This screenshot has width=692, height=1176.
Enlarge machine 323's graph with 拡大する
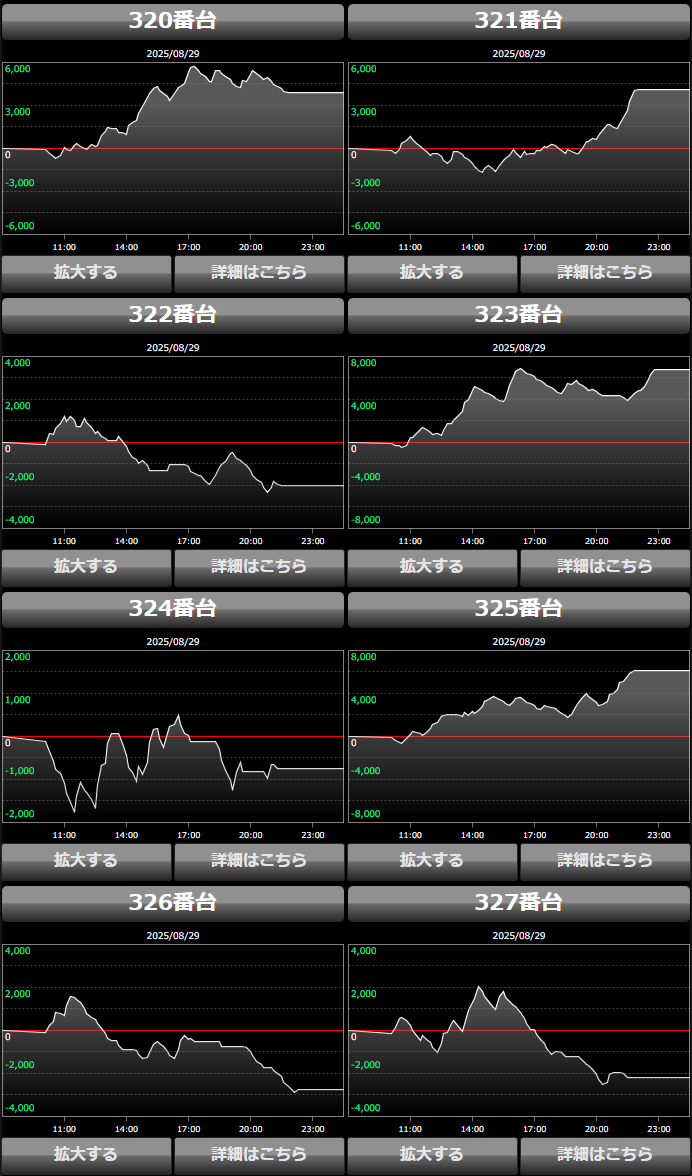(x=433, y=568)
